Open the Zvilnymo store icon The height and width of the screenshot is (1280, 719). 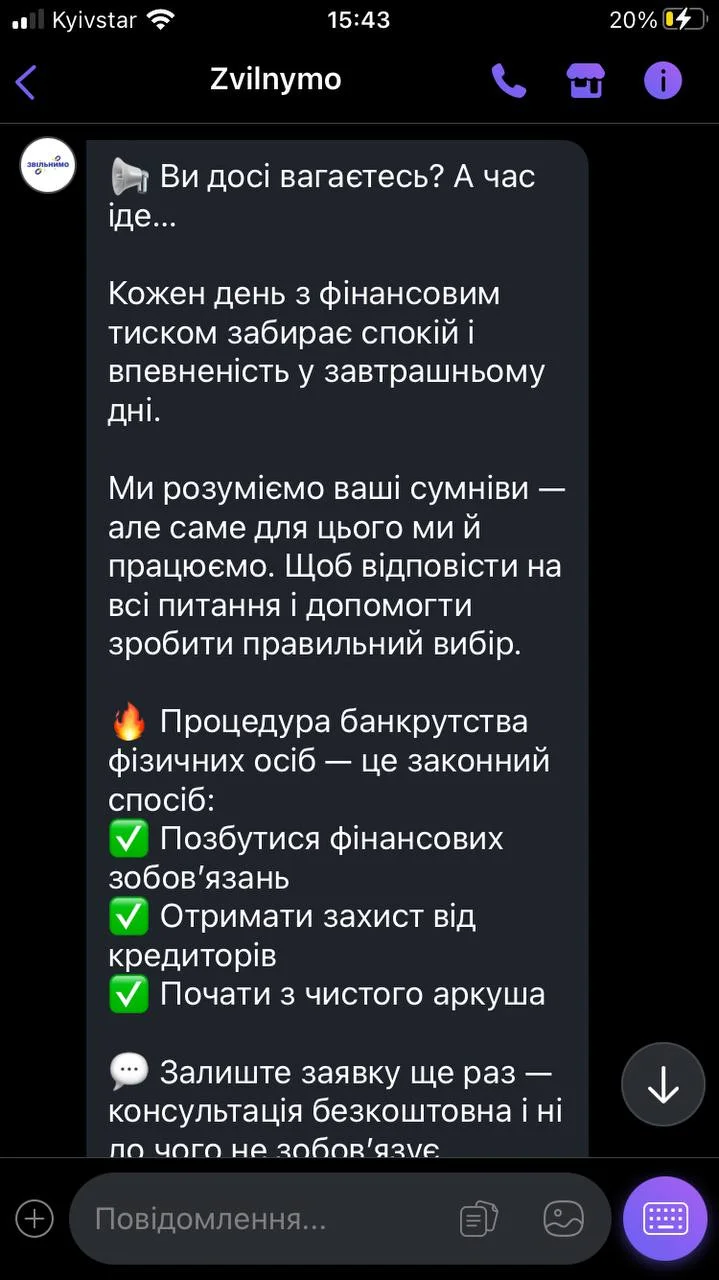pos(586,81)
